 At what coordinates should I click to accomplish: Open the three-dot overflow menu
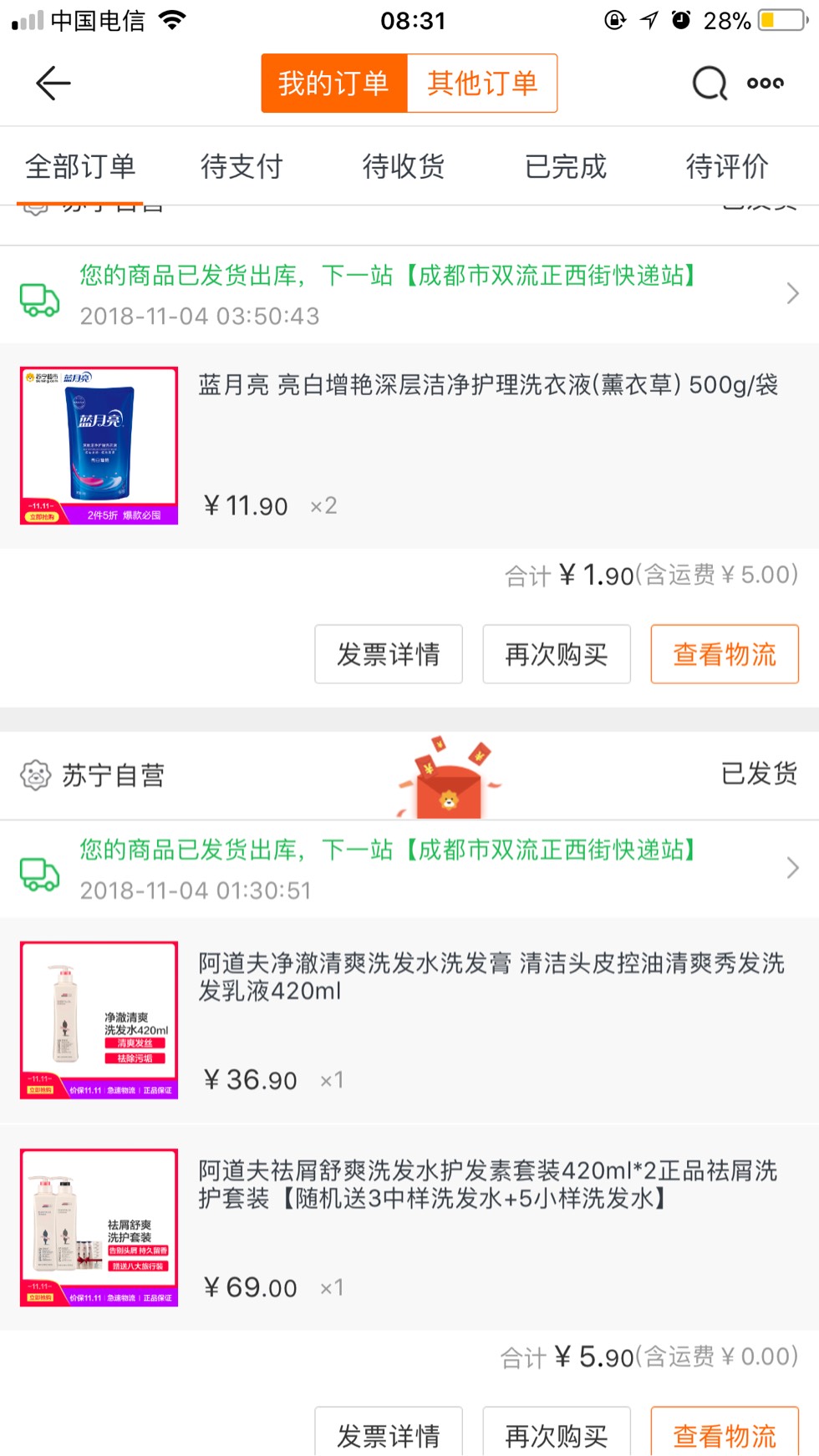click(766, 83)
